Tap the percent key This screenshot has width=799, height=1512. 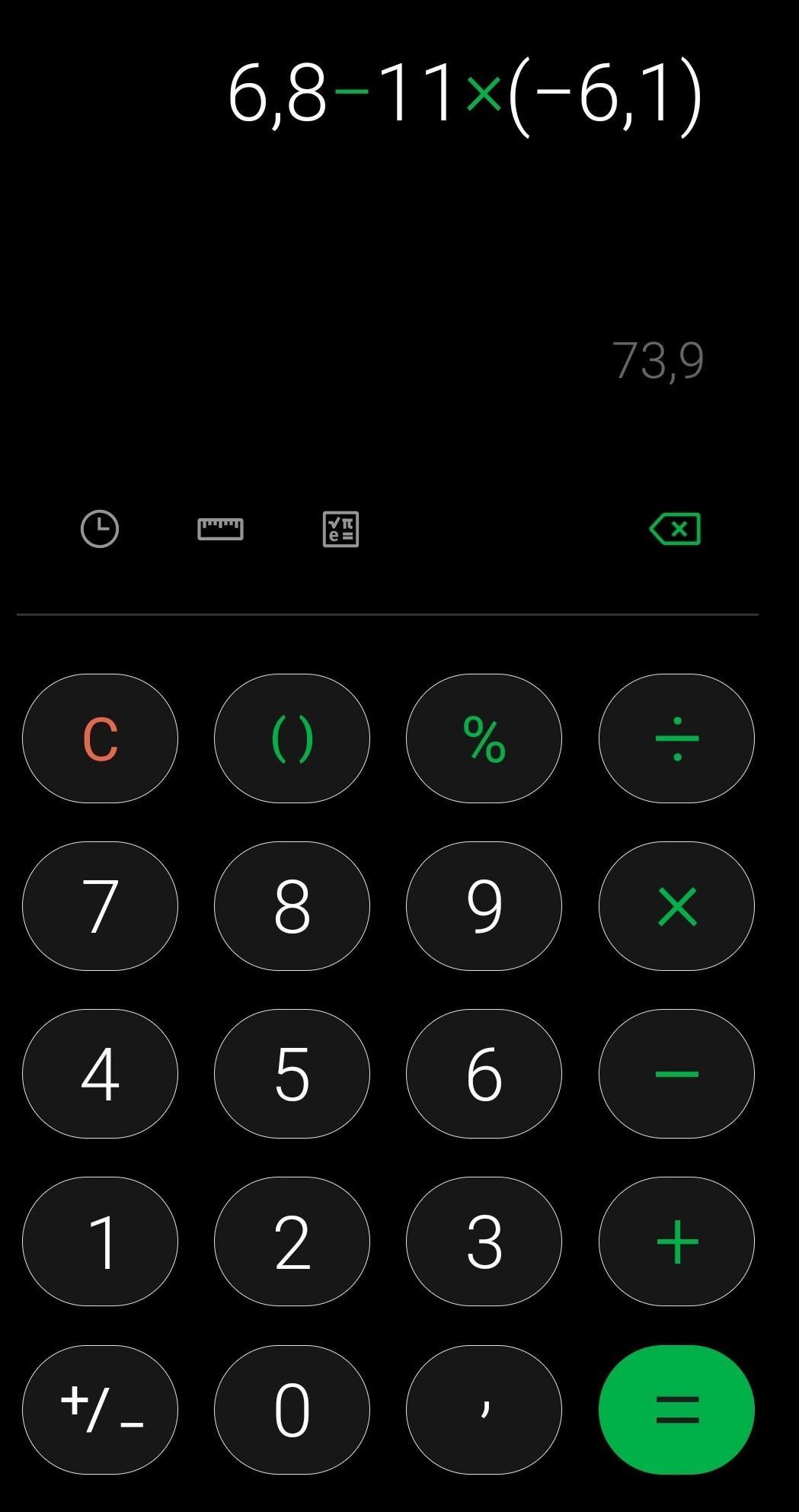484,738
